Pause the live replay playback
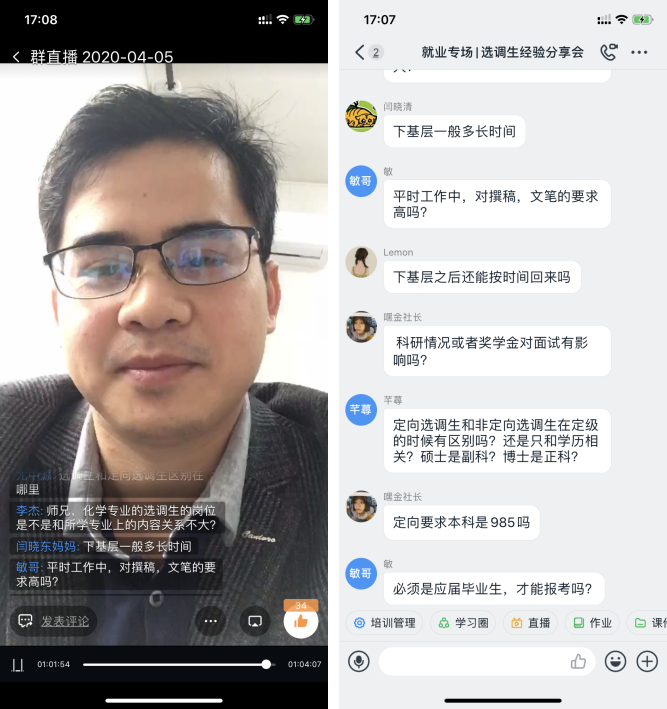The height and width of the screenshot is (709, 667). [18, 665]
